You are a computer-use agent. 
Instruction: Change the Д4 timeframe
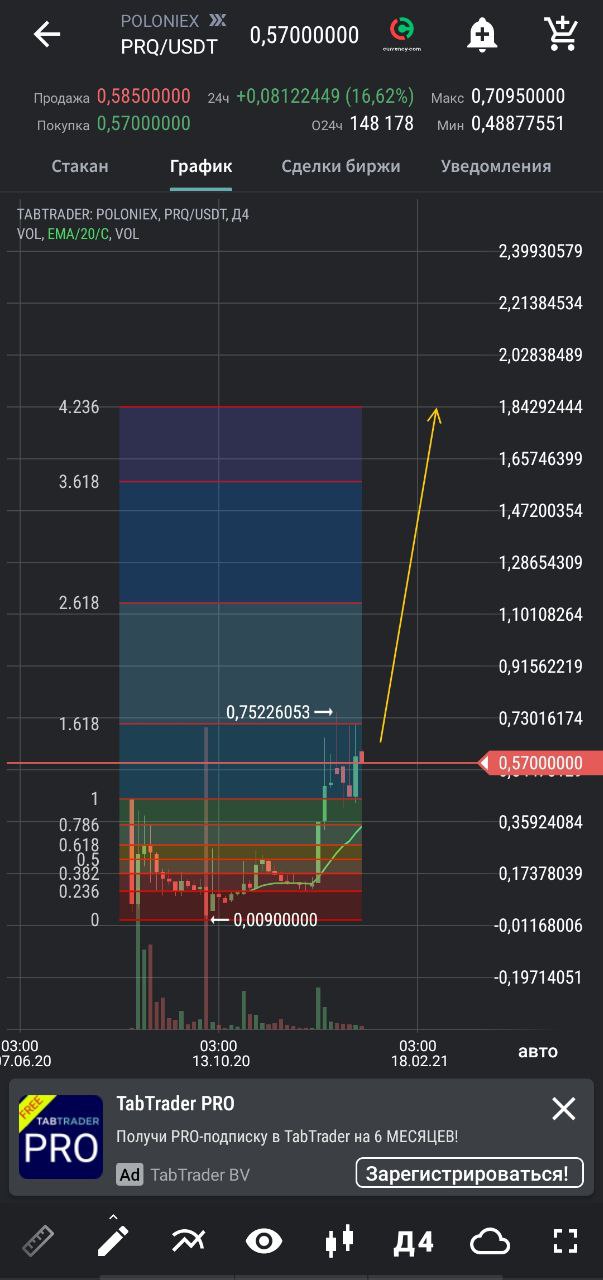point(413,1242)
